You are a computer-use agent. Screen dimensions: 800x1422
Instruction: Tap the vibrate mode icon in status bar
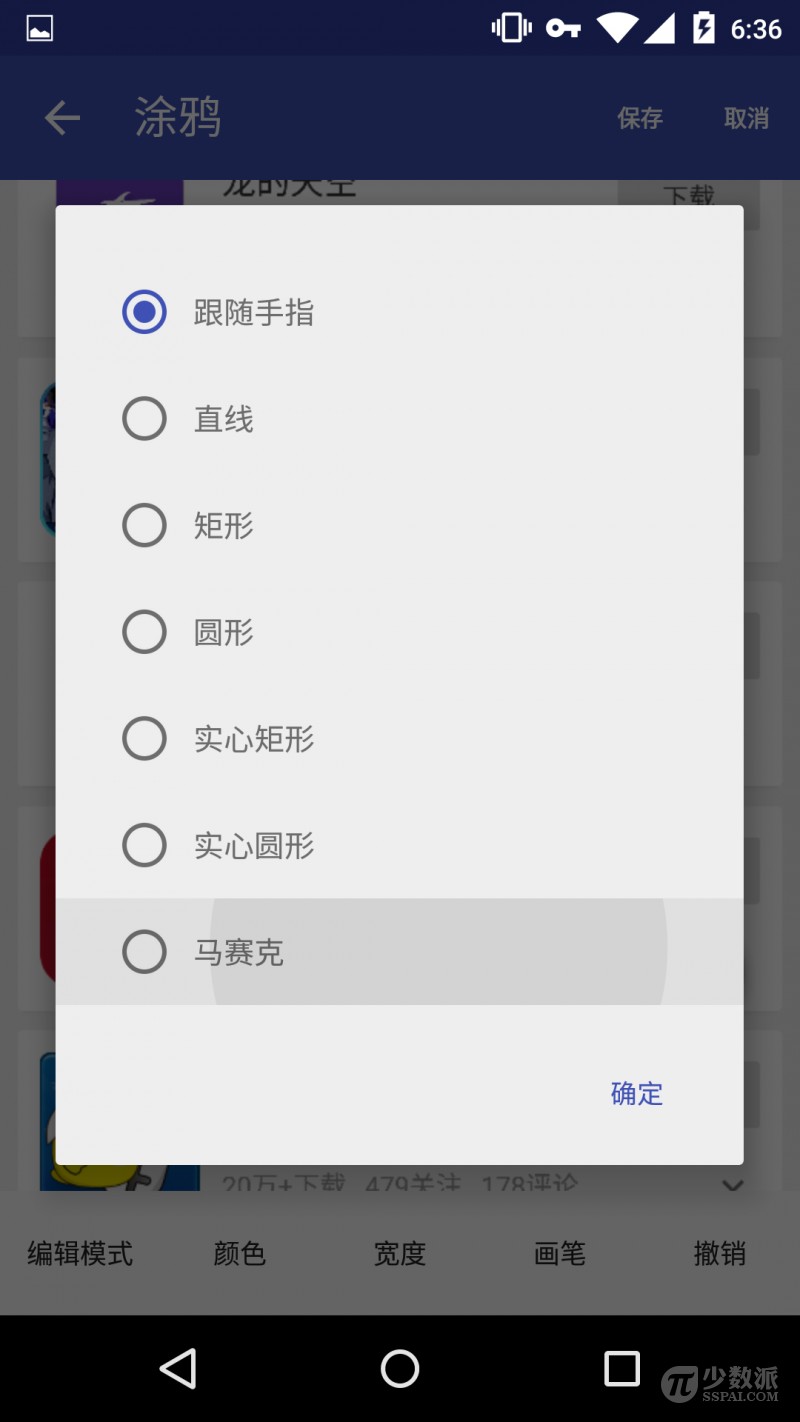click(x=510, y=27)
